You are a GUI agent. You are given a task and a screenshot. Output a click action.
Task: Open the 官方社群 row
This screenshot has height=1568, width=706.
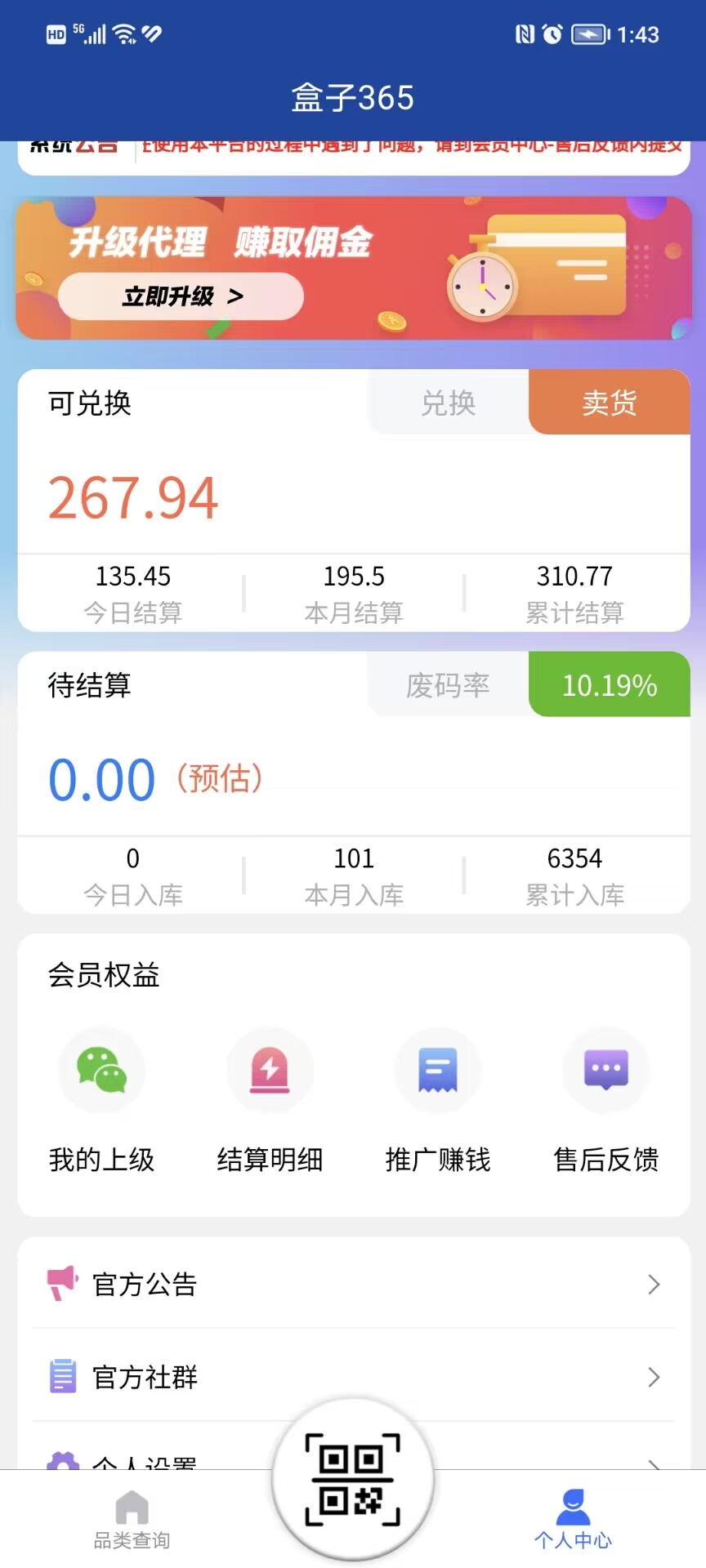(353, 1377)
